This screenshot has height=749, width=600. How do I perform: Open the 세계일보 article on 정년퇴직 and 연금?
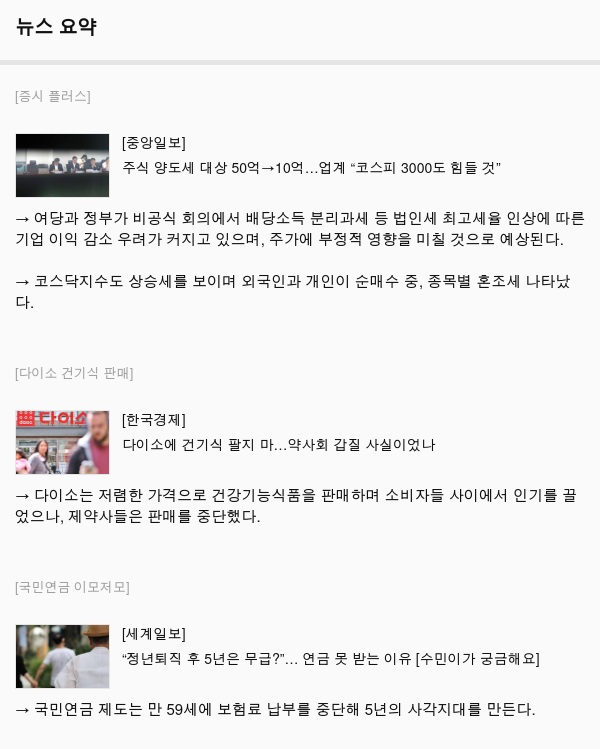click(330, 659)
